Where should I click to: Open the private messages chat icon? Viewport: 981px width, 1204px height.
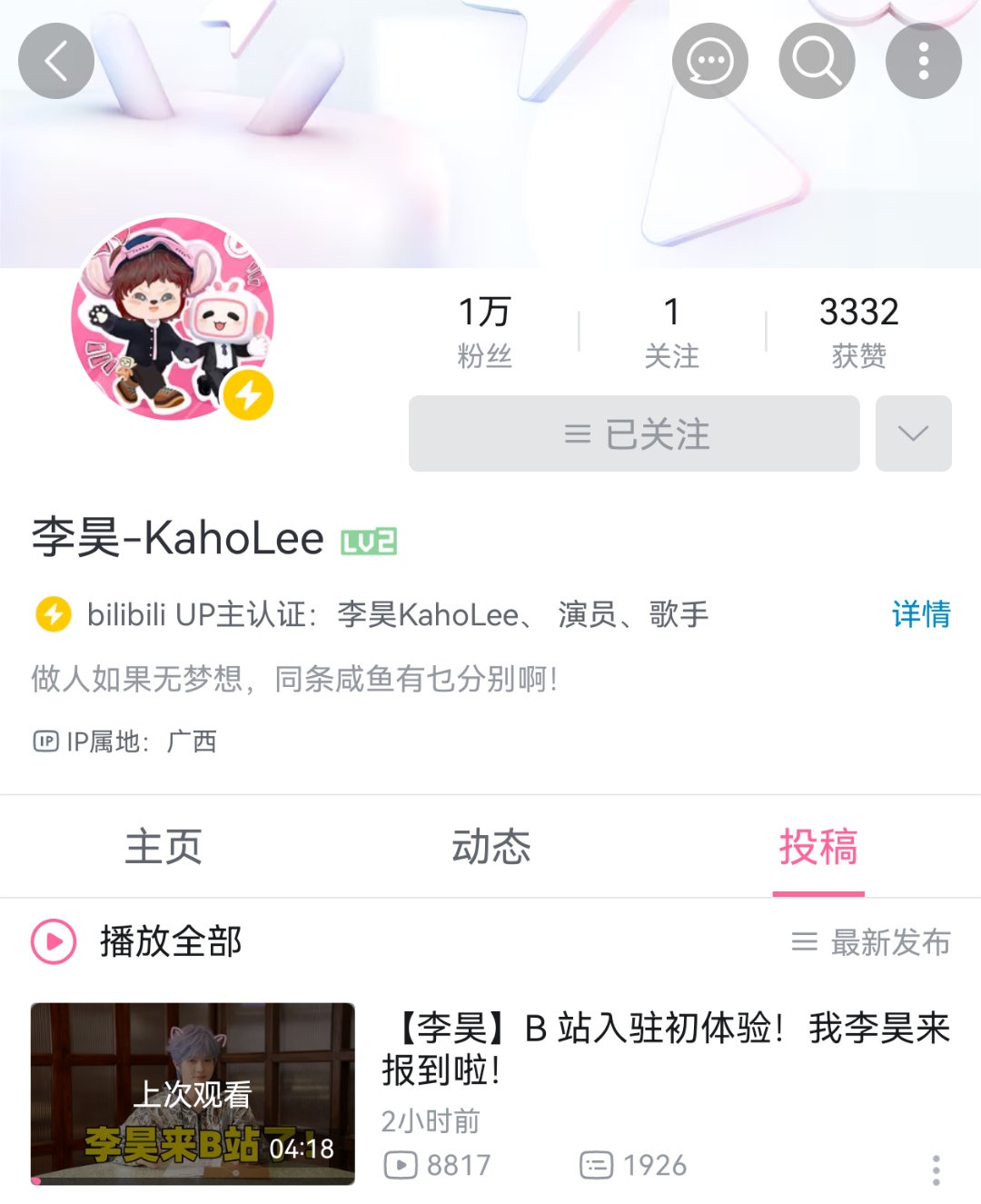[710, 60]
